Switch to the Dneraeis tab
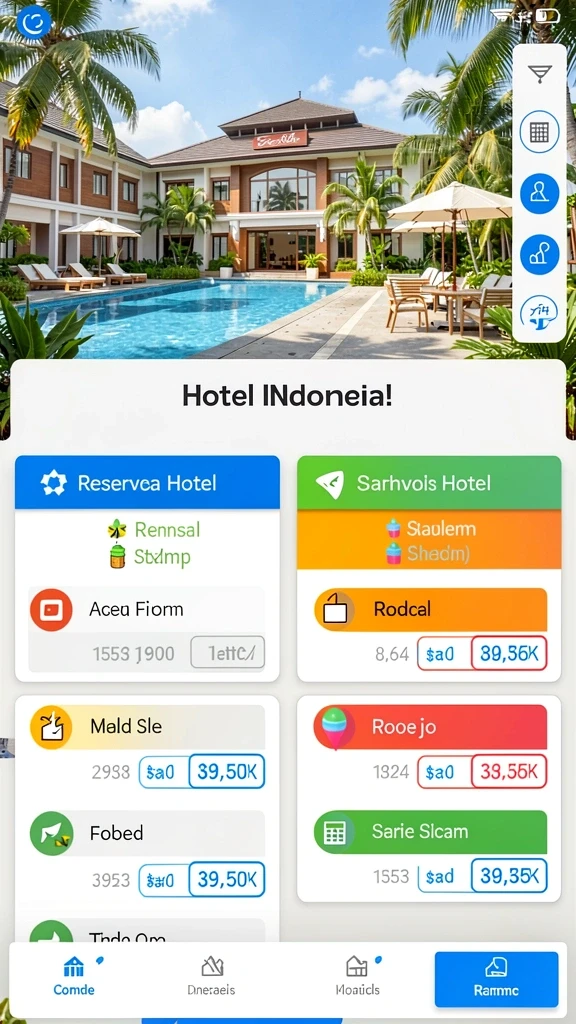This screenshot has height=1024, width=576. [212, 977]
